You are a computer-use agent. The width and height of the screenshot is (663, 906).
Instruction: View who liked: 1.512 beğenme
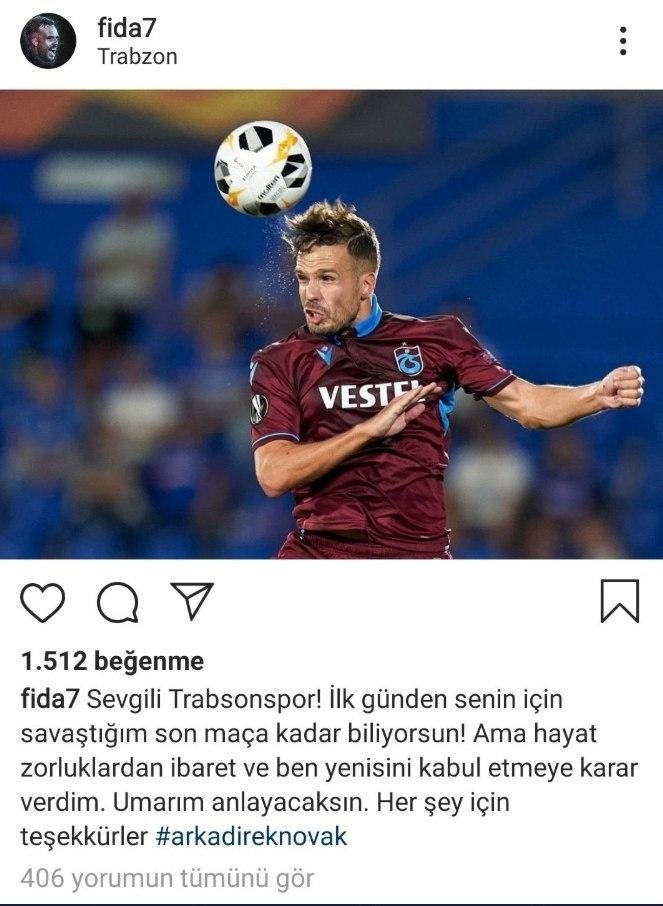[112, 661]
